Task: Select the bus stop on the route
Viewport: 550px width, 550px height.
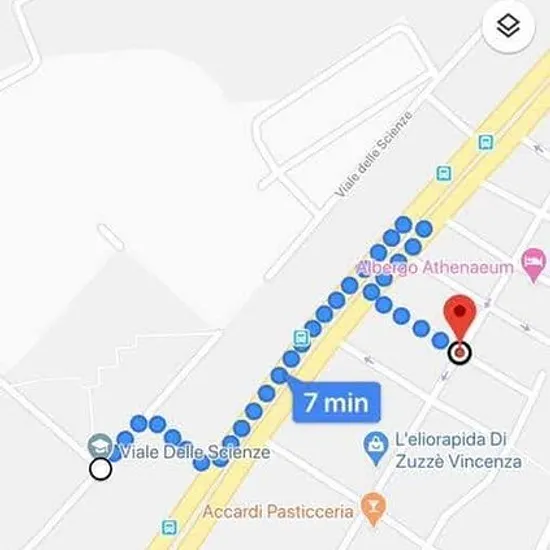Action: coord(301,338)
